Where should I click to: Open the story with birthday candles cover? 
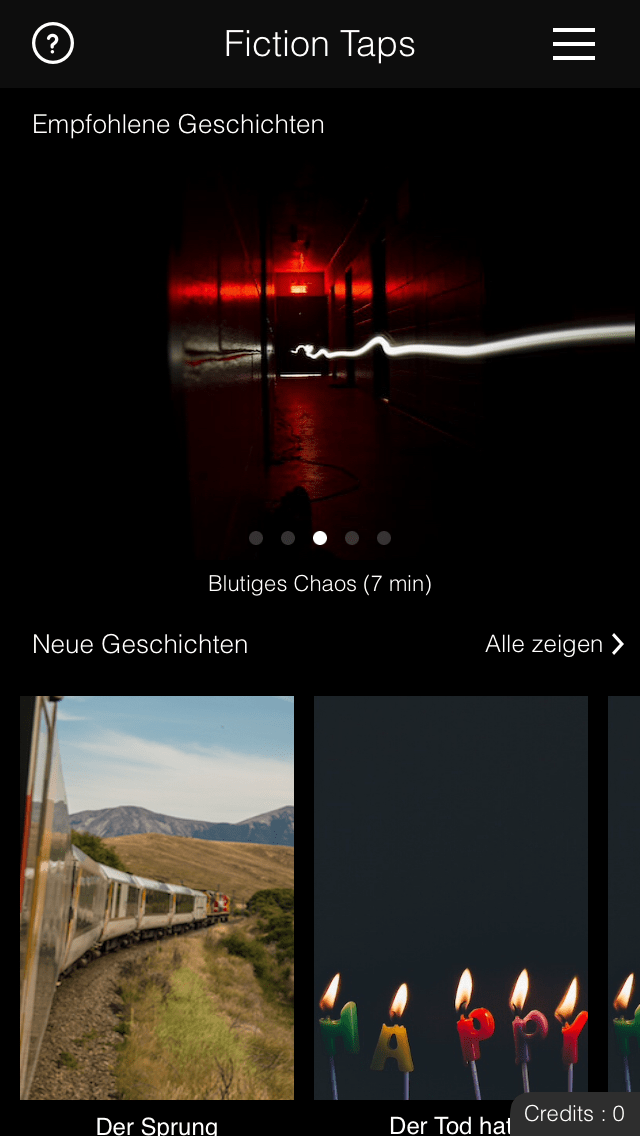tap(451, 897)
